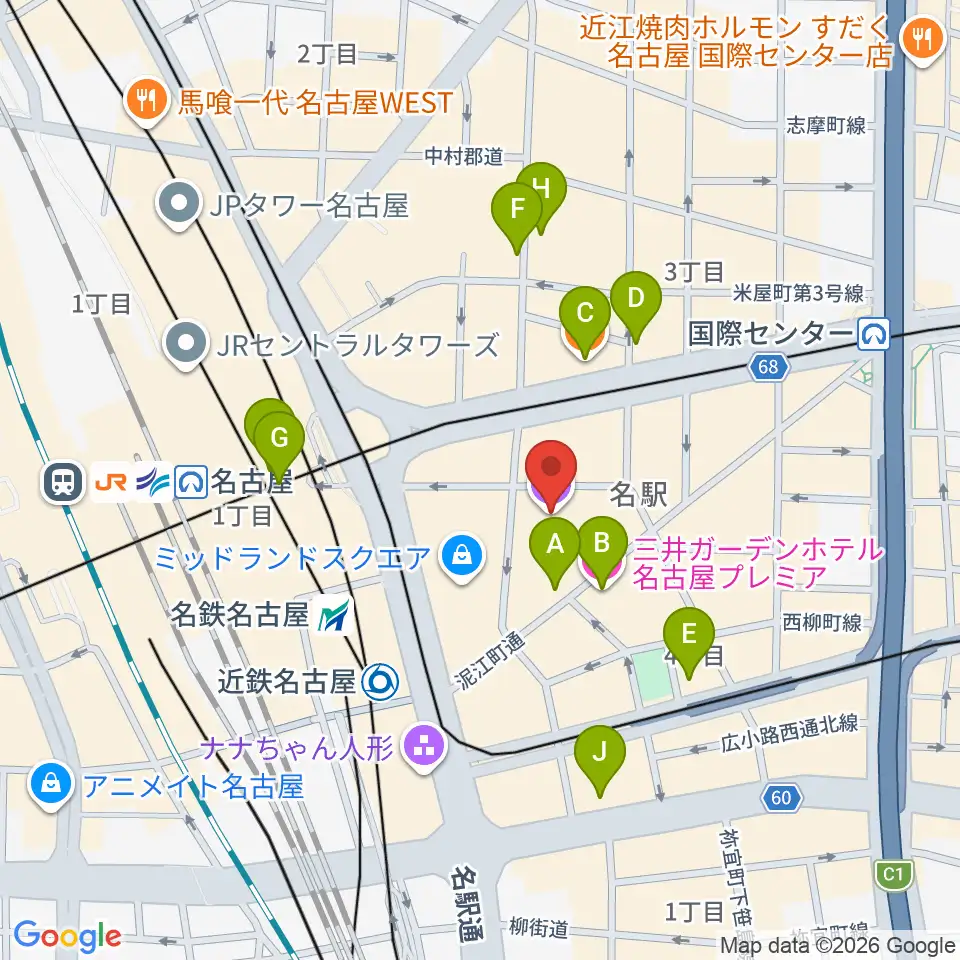Select the 国際センター subway station icon
960x960 pixels.
tap(873, 334)
